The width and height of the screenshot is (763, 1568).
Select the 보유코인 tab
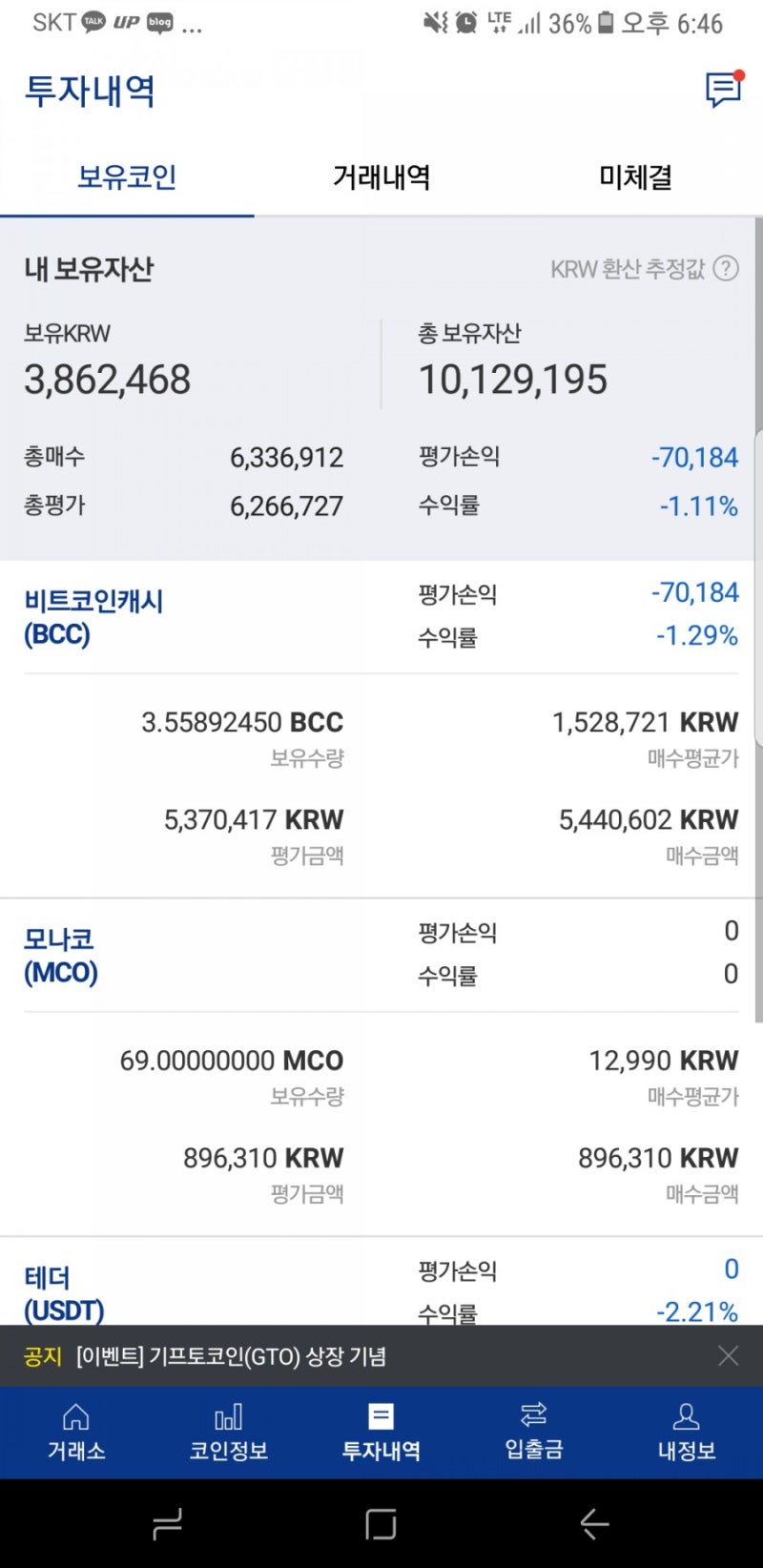pos(128,177)
